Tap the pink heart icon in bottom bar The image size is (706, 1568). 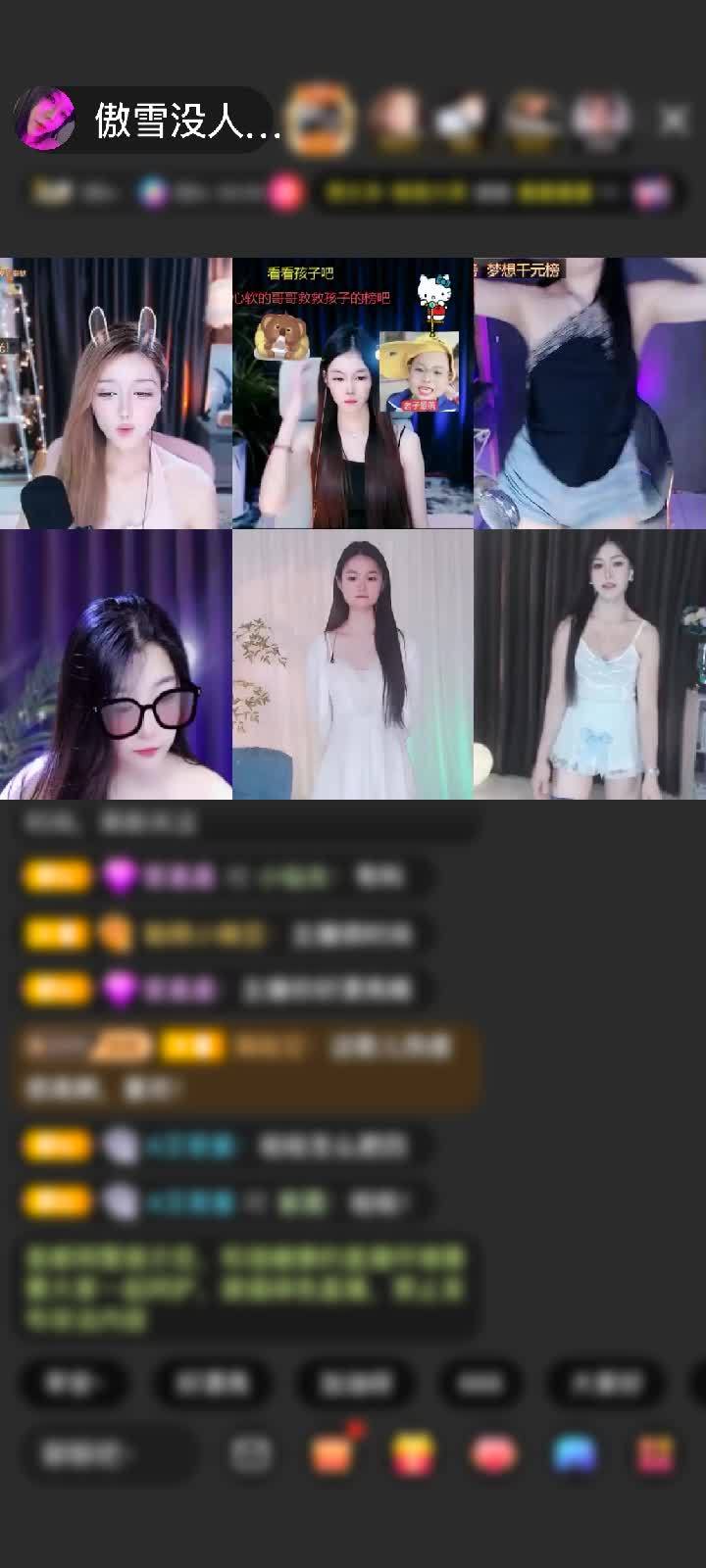pyautogui.click(x=493, y=1454)
